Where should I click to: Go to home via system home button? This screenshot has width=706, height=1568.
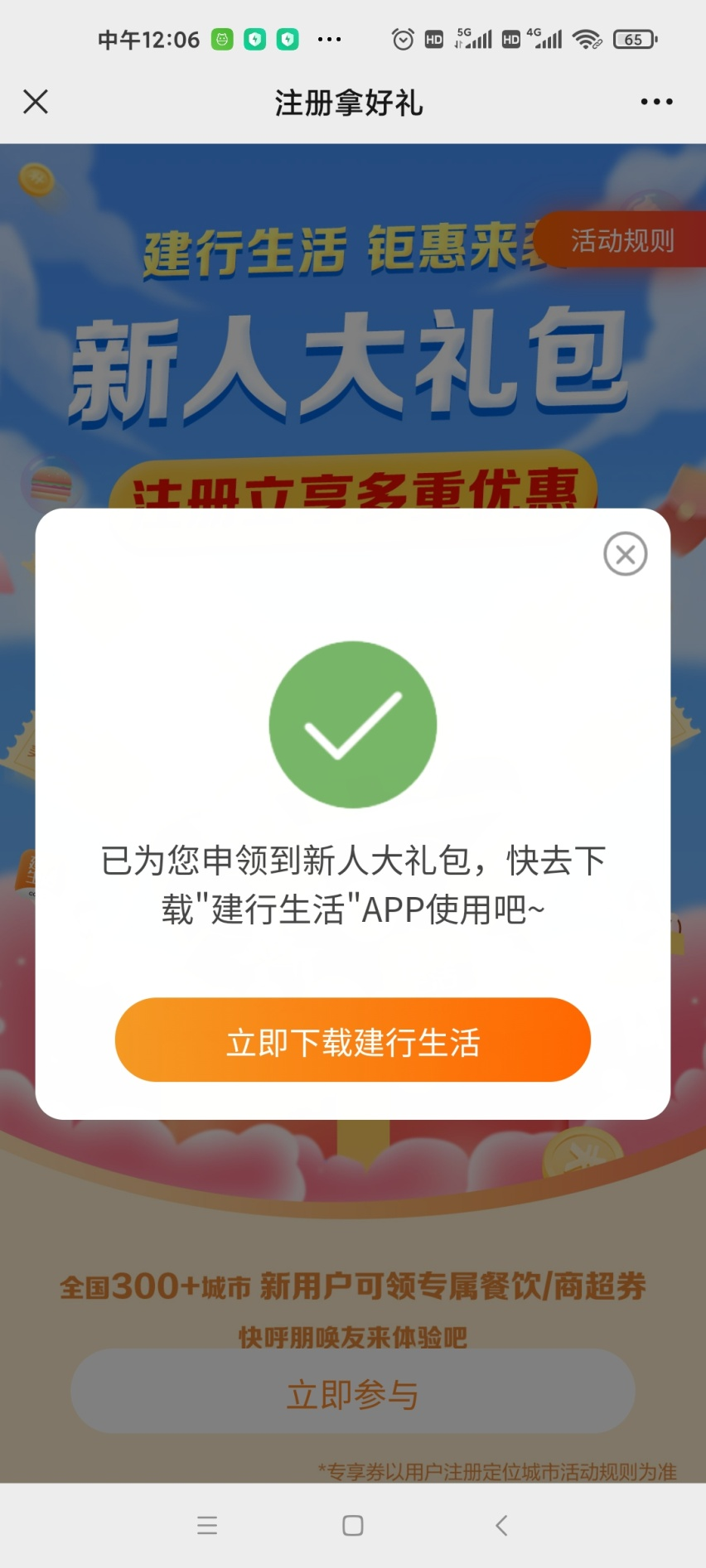click(x=353, y=1526)
